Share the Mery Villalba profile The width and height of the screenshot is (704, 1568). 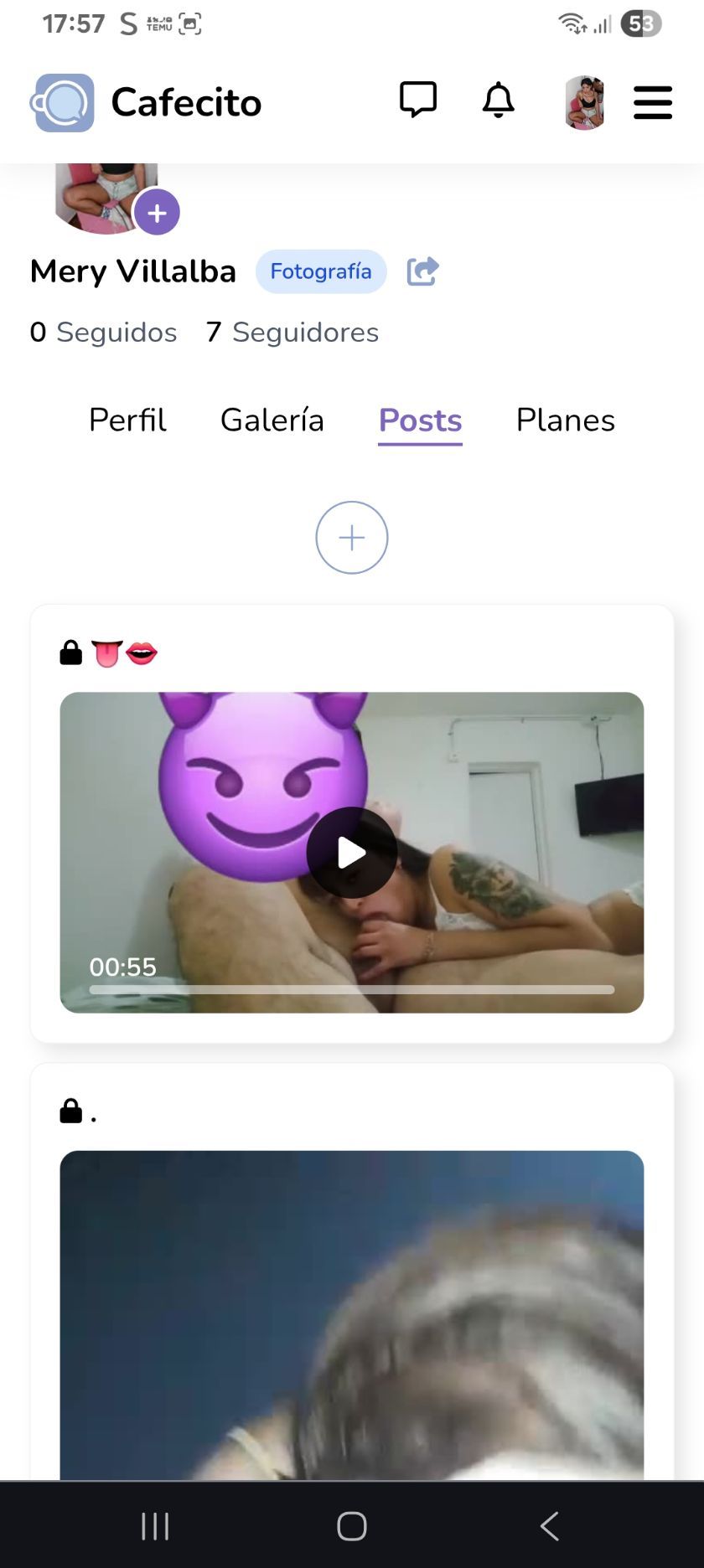point(422,271)
